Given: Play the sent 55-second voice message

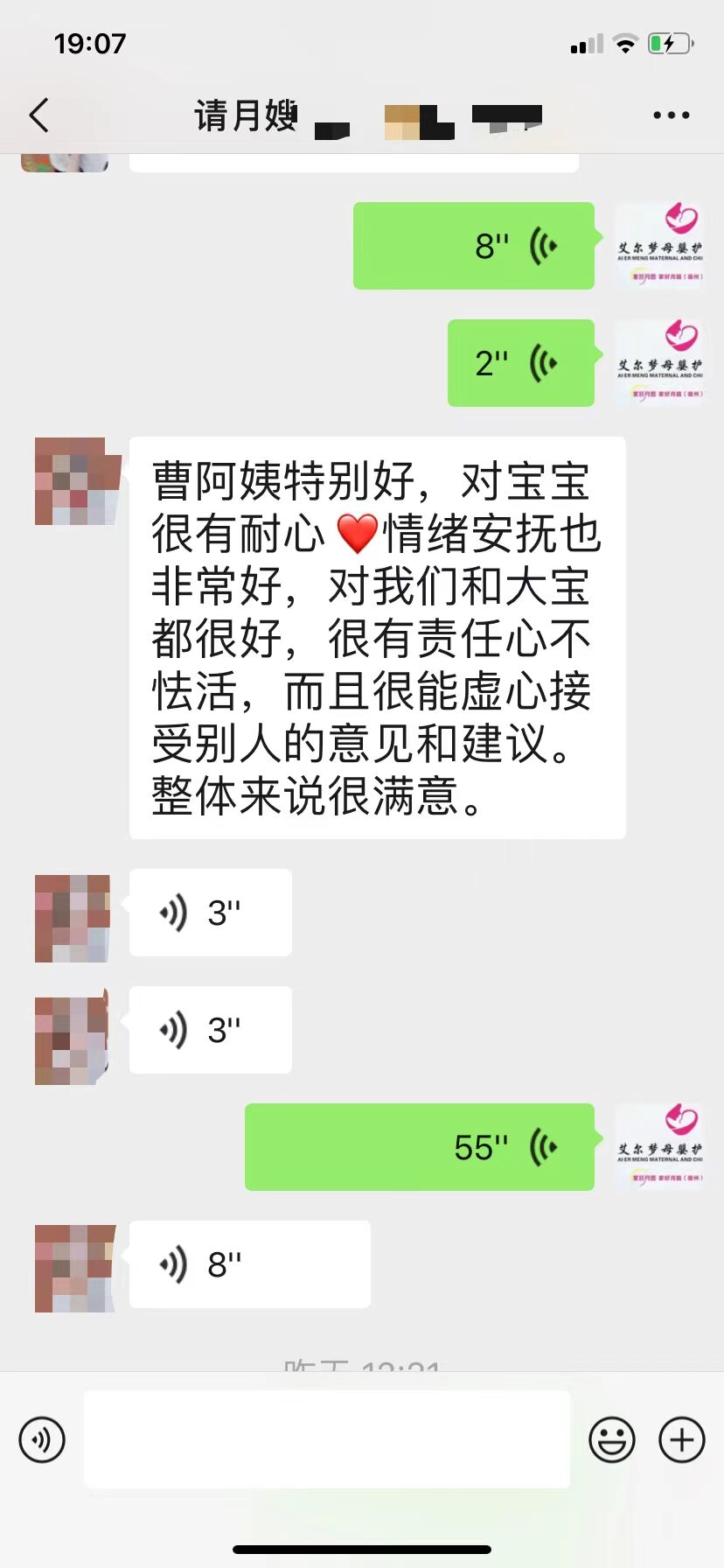Looking at the screenshot, I should tap(420, 1147).
